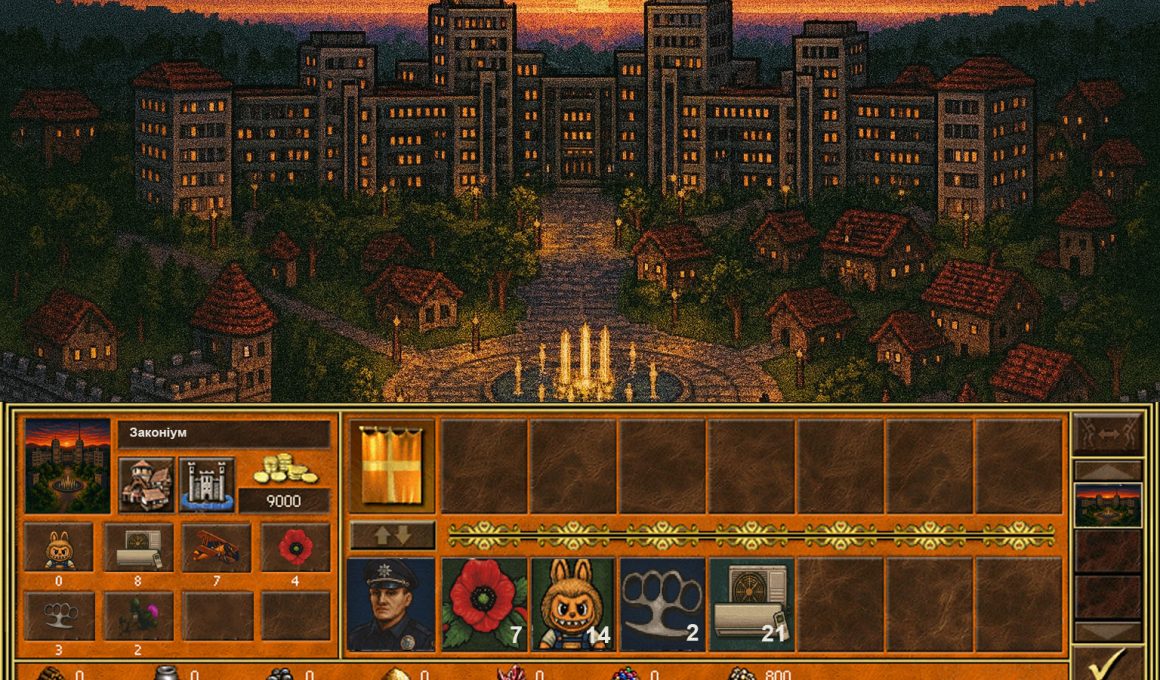This screenshot has width=1160, height=680.
Task: Recruit from the bunny dwelling showing 0
Action: pos(59,547)
